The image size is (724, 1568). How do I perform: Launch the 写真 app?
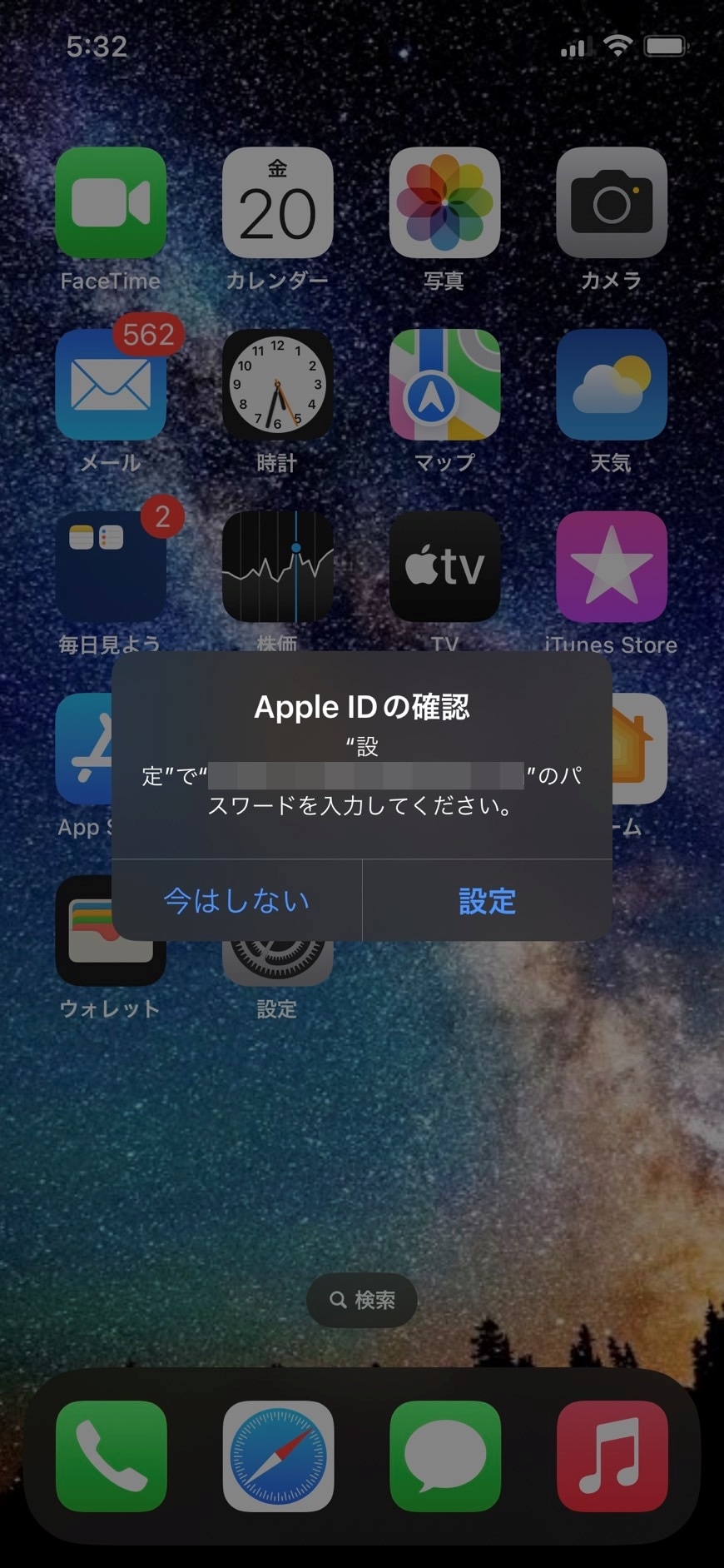[444, 202]
